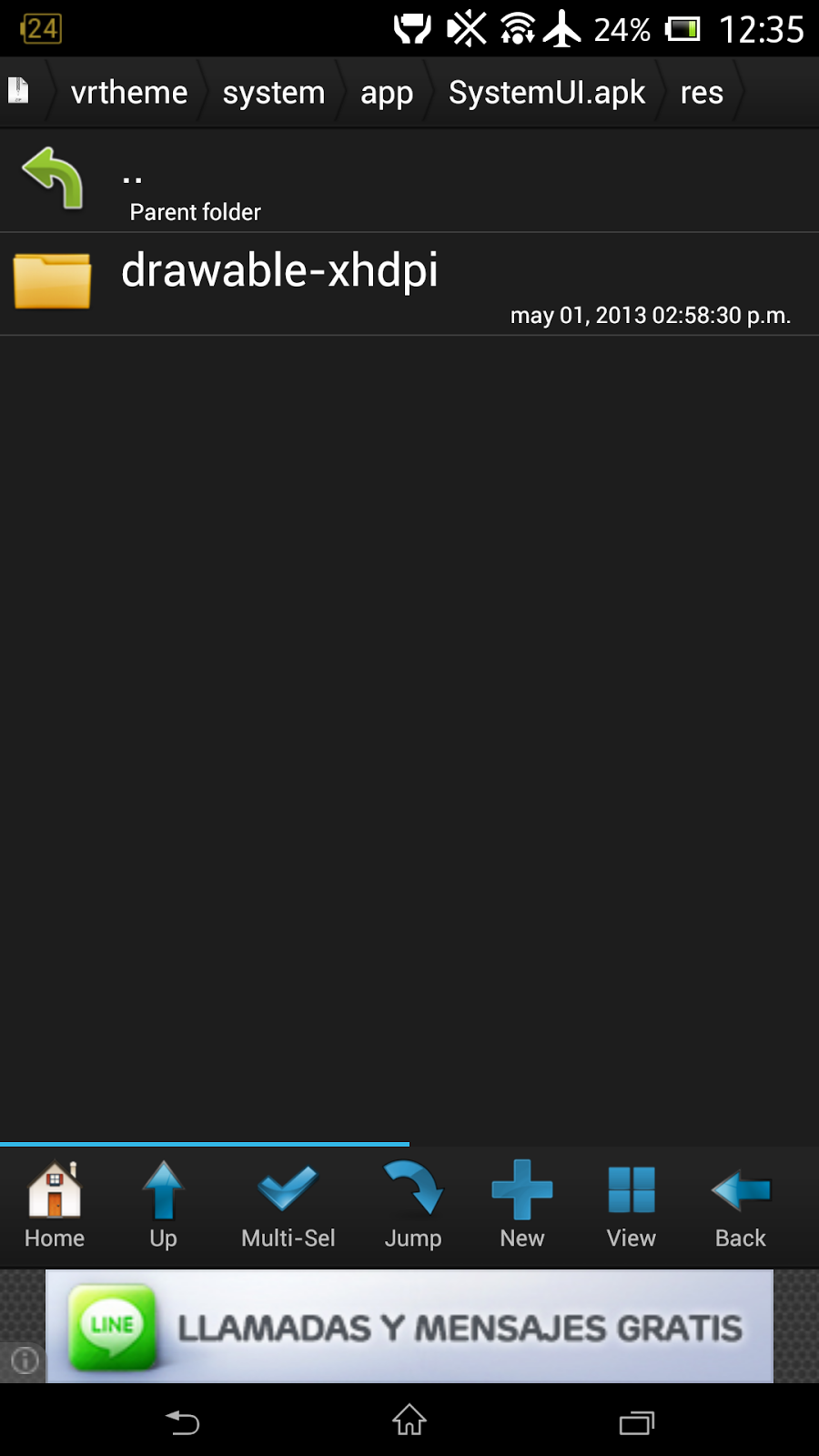Go to Home in the toolbar

[x=55, y=1206]
